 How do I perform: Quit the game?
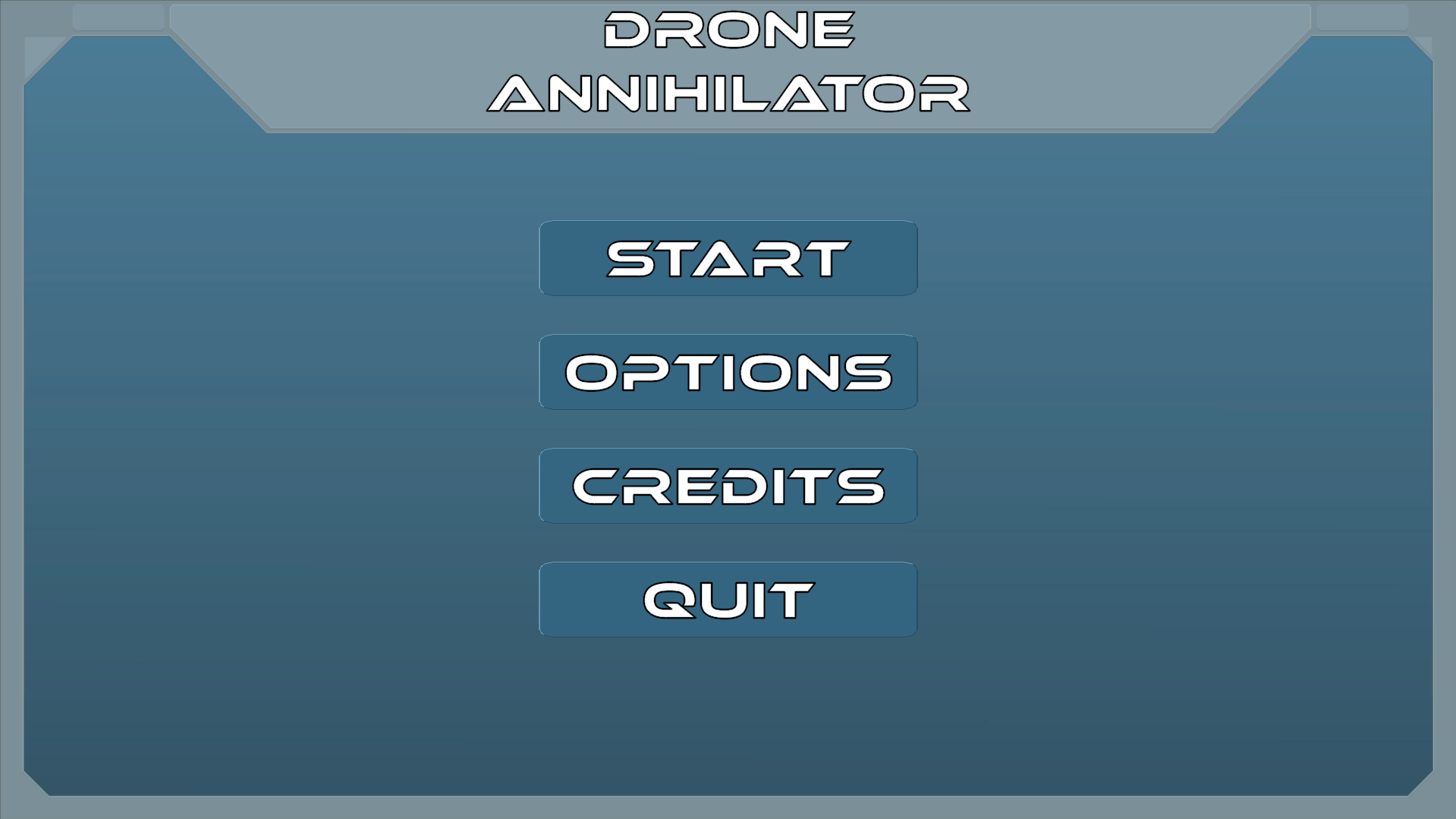[728, 600]
